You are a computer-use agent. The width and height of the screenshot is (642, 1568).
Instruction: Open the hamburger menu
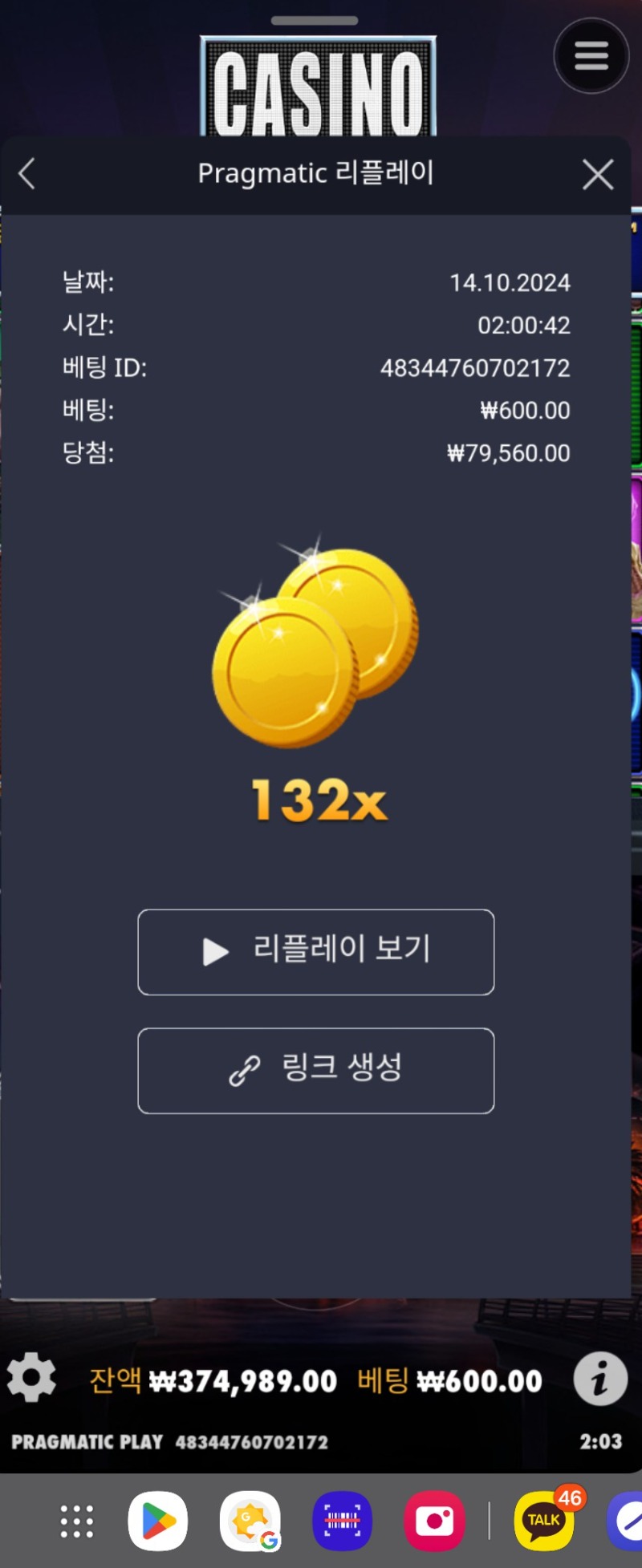coord(591,56)
